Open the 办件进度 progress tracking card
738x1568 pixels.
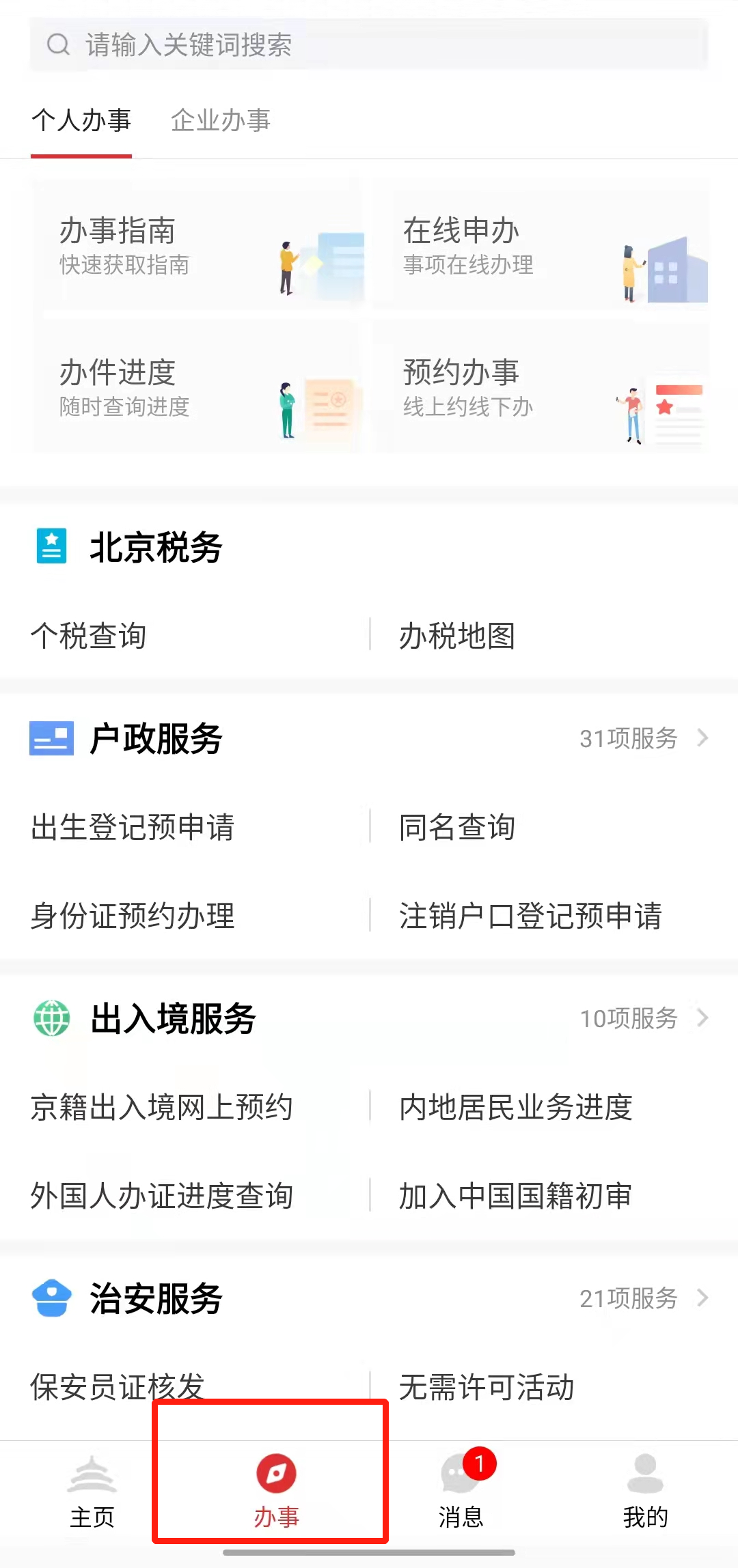(198, 389)
